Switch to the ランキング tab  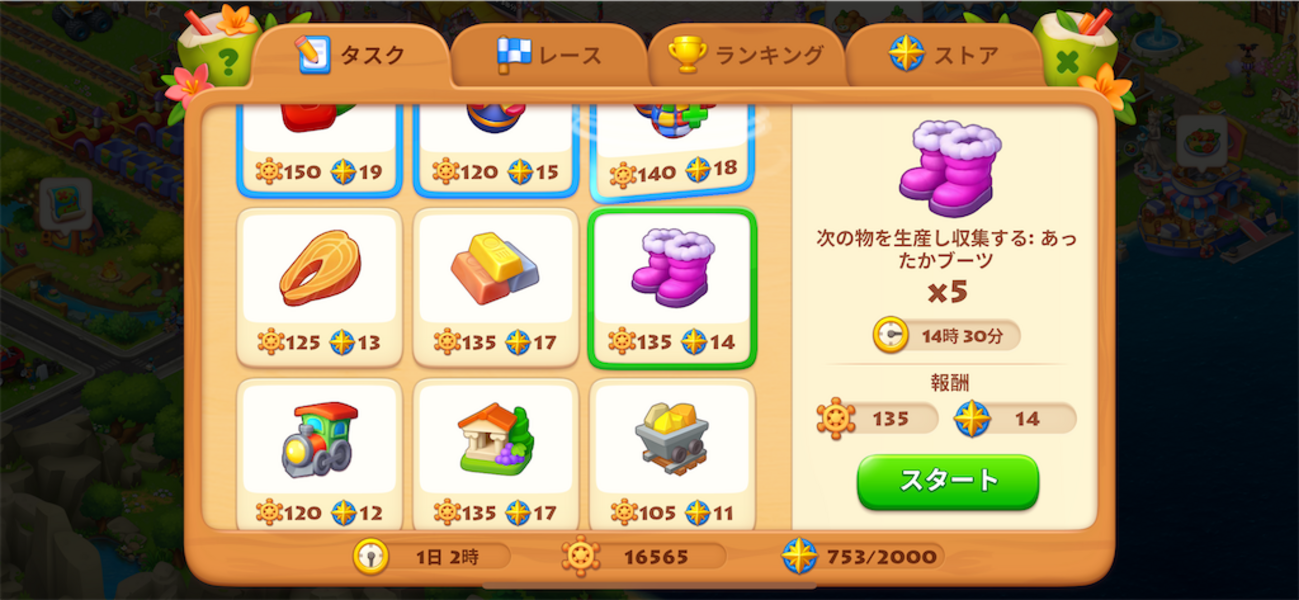click(747, 56)
